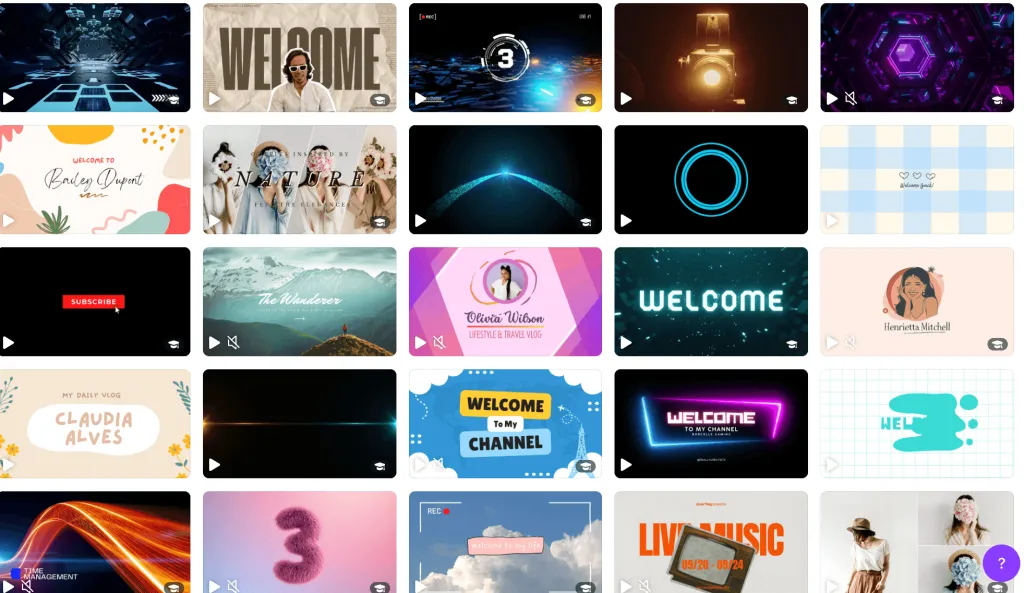Open the help question mark button
This screenshot has width=1024, height=593.
(x=1001, y=563)
